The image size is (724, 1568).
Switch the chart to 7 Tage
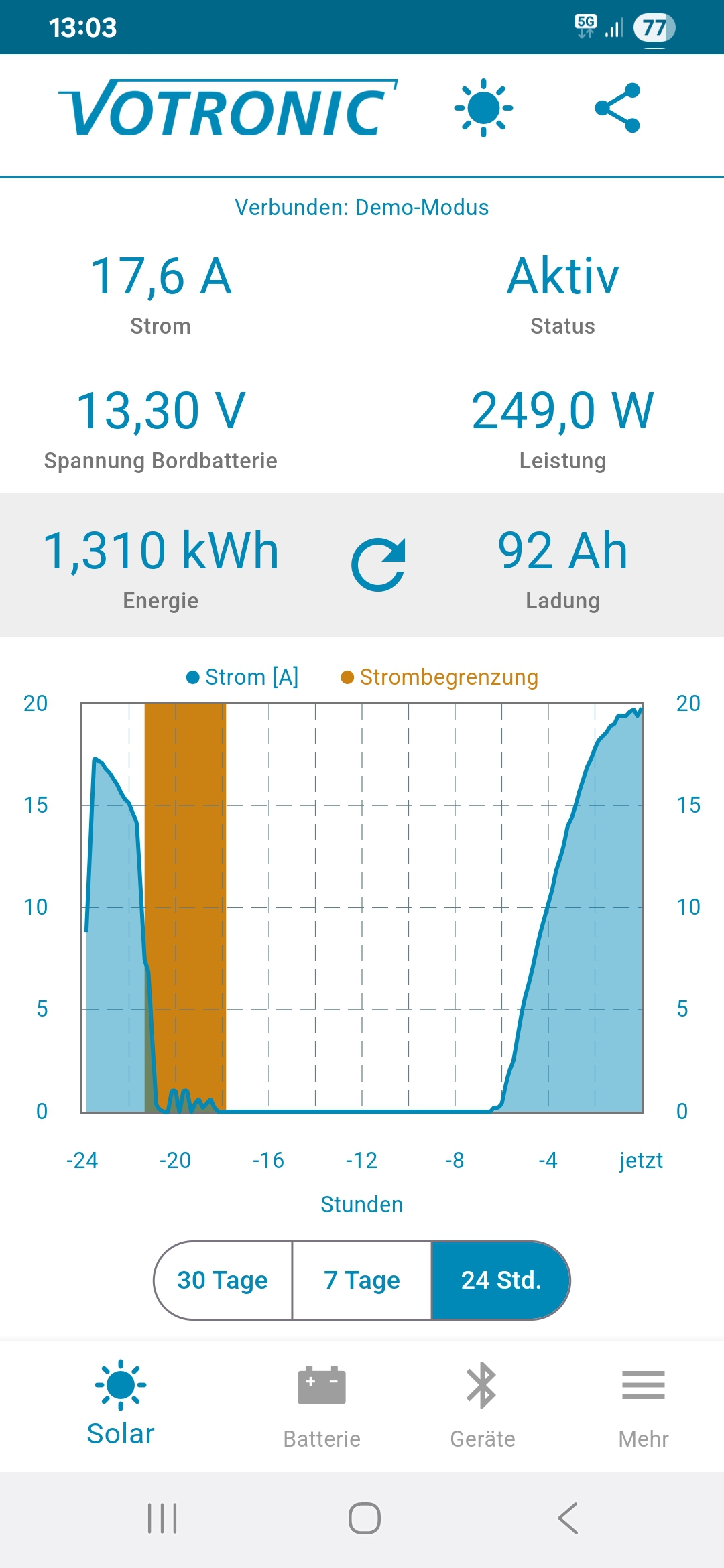362,1281
